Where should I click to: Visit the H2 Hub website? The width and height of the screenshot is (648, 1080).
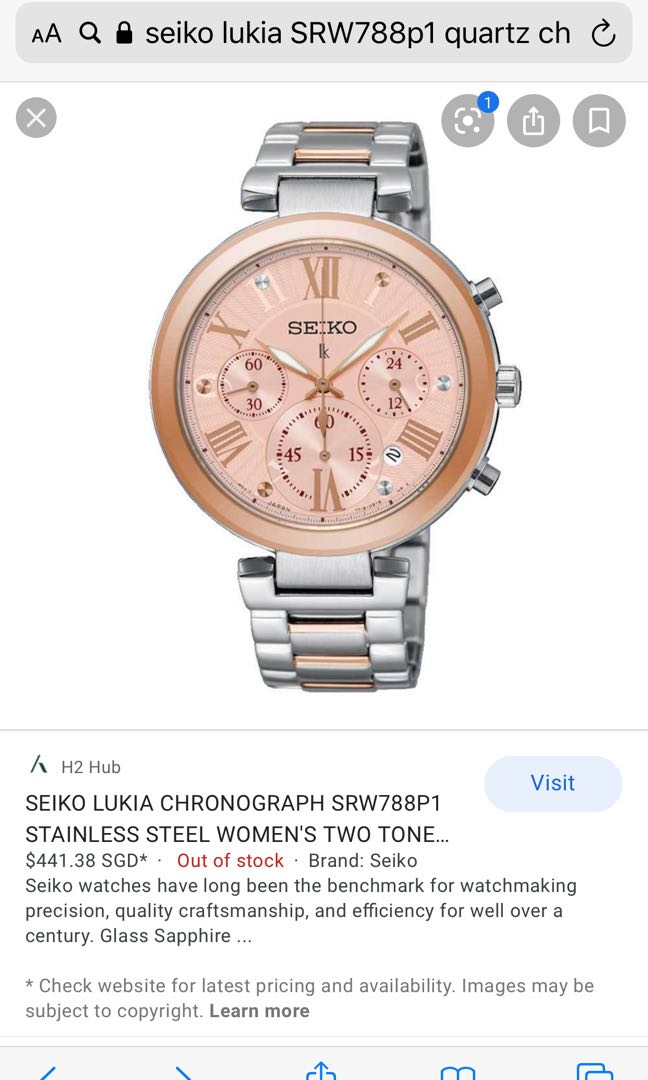coord(552,783)
